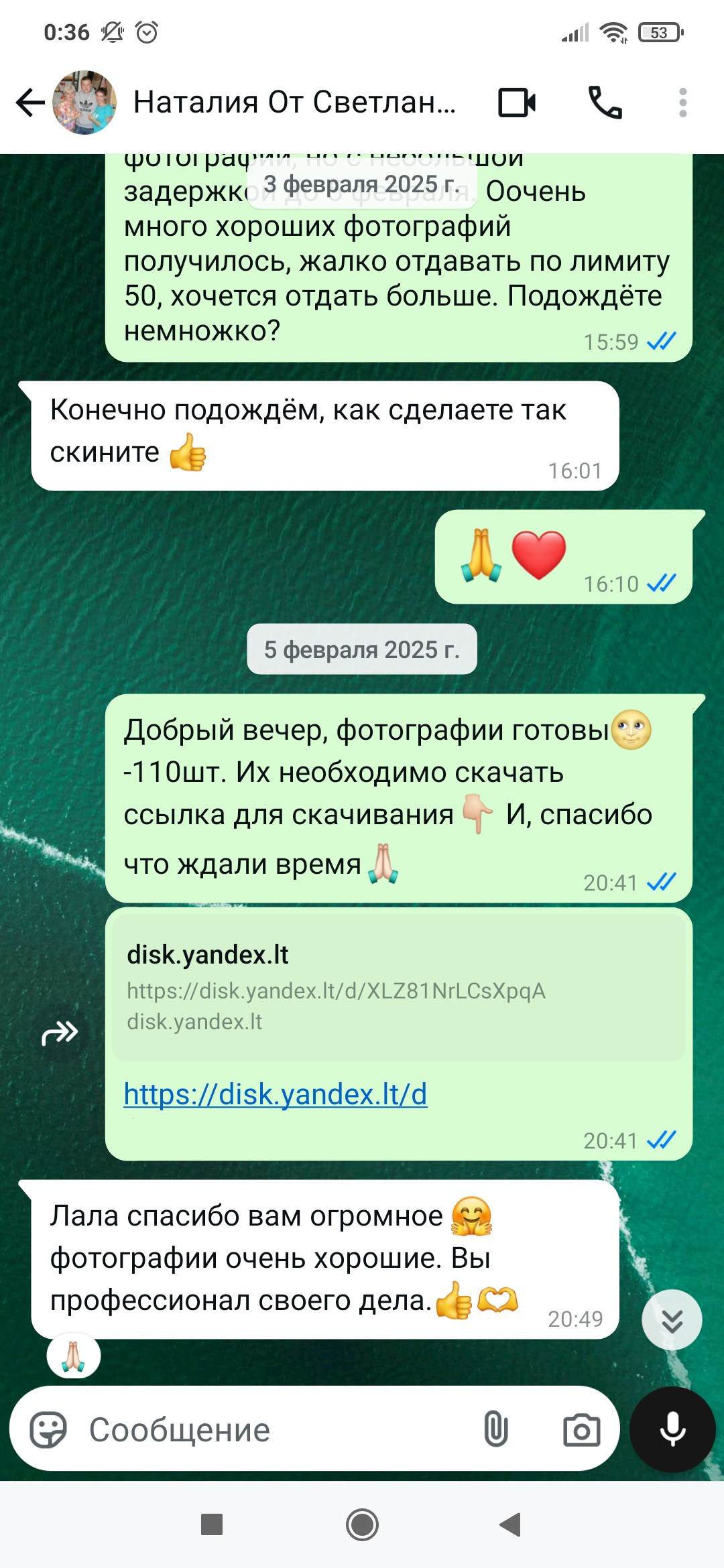
Task: Record a voice message
Action: (672, 1429)
